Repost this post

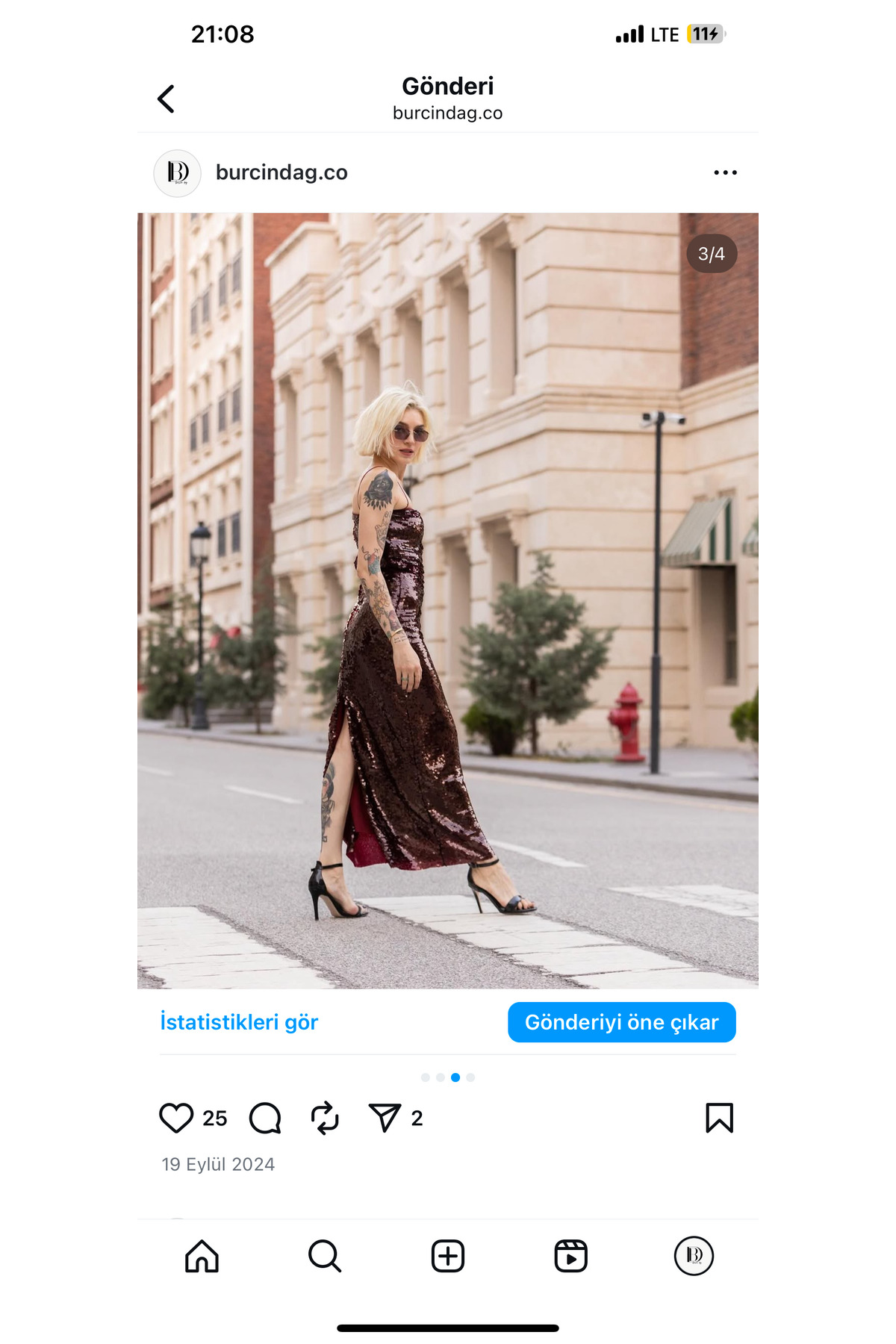(x=325, y=1118)
